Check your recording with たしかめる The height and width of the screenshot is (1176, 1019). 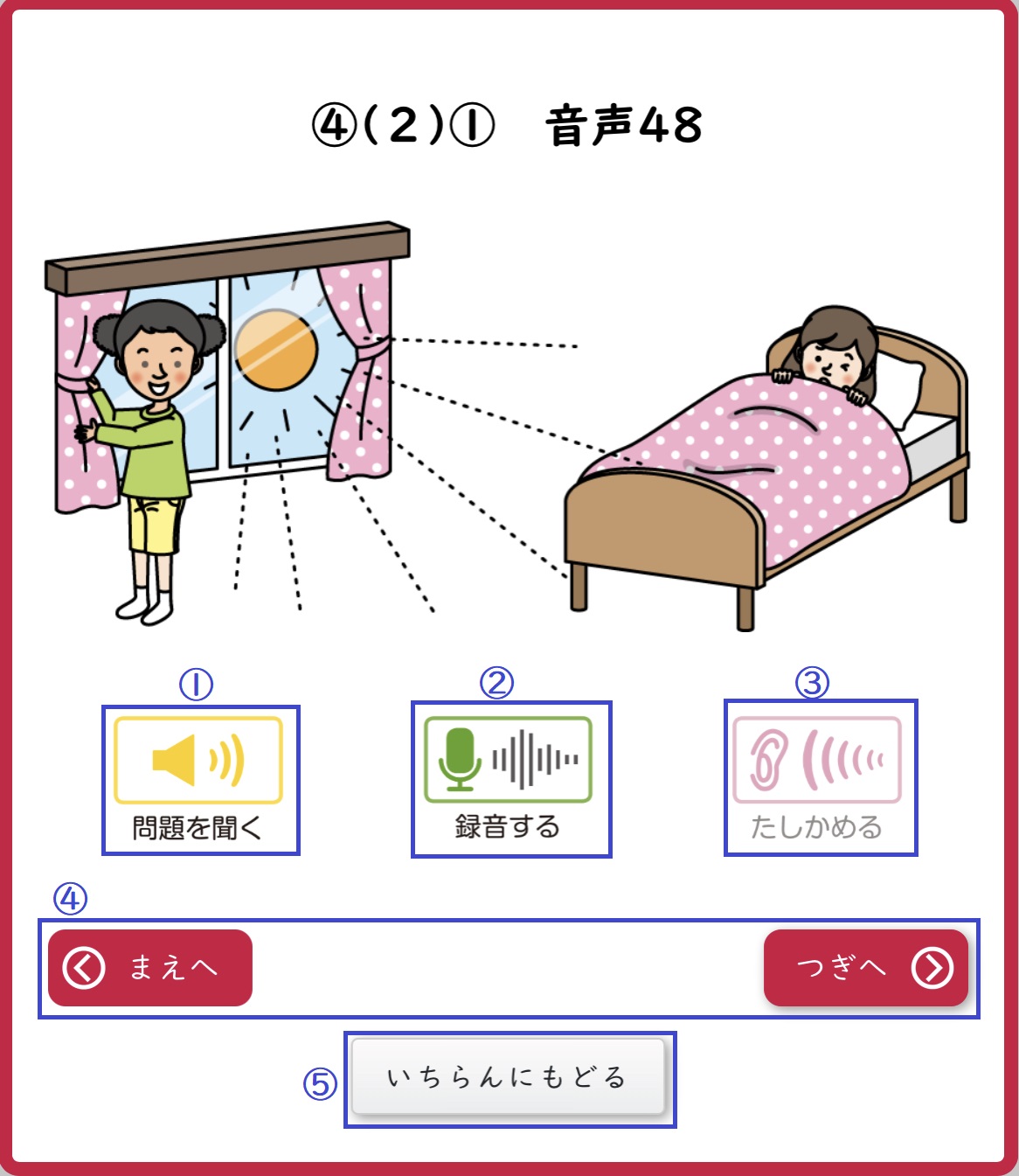(x=817, y=760)
